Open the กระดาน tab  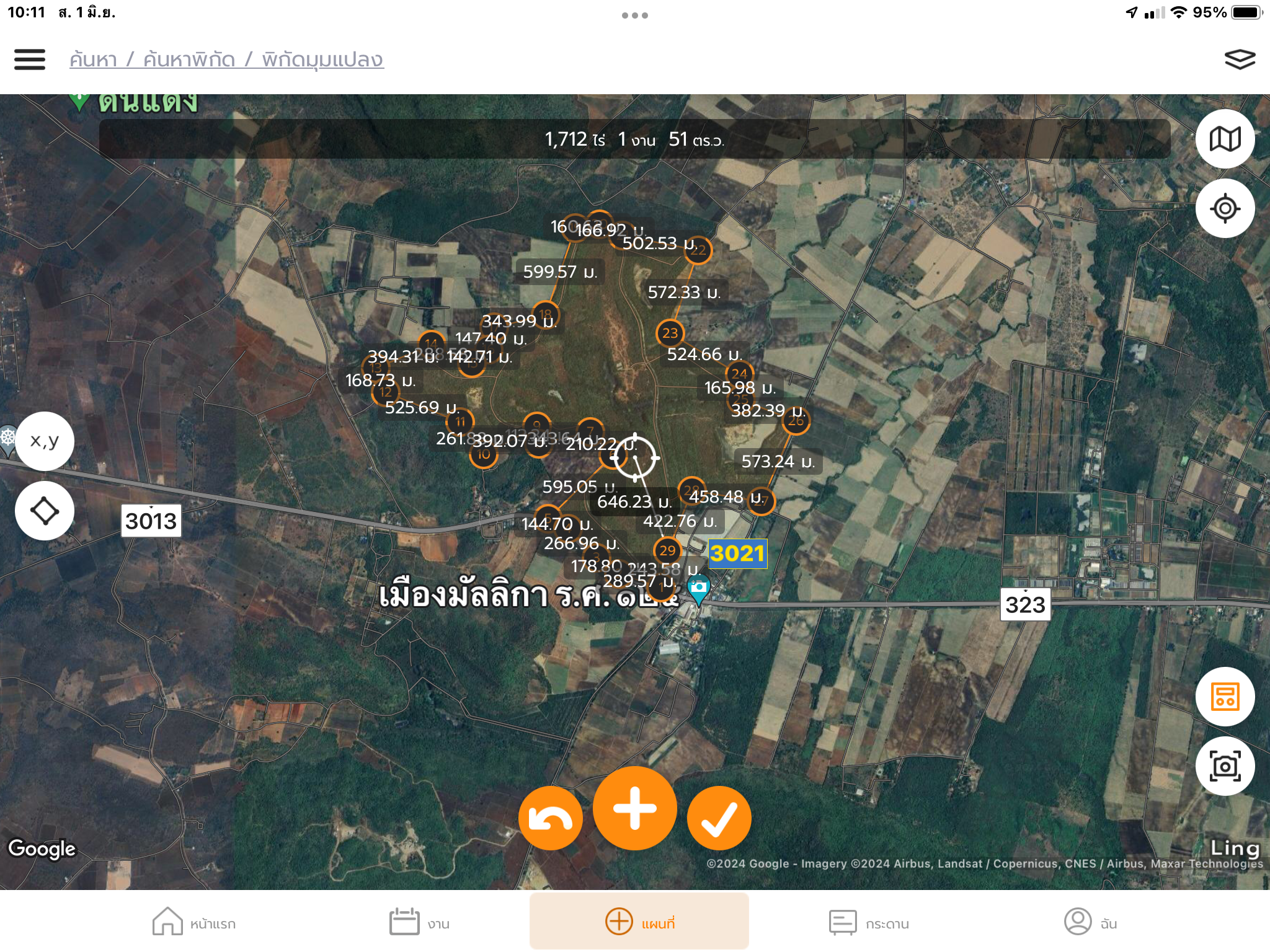click(869, 922)
